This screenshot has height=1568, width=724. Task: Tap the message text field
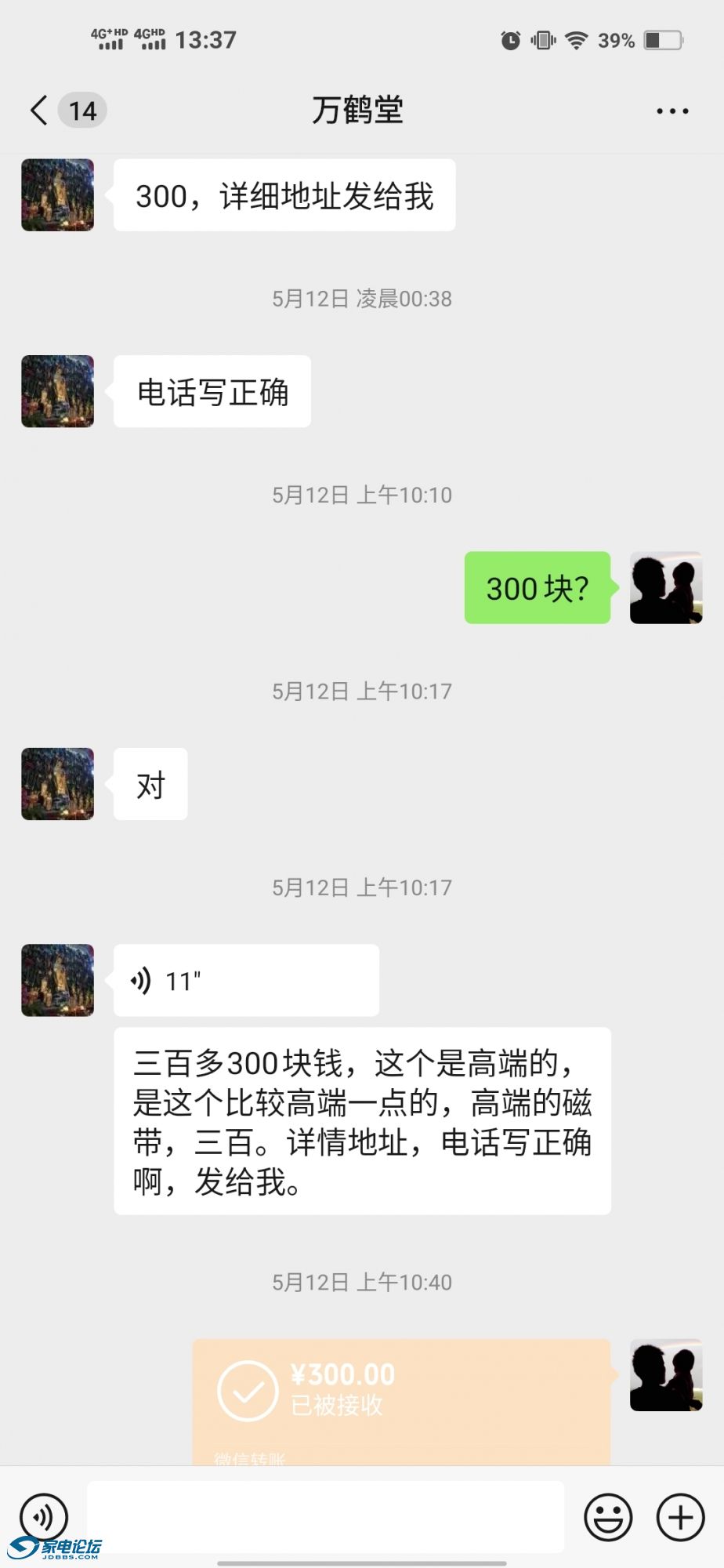(x=325, y=1516)
